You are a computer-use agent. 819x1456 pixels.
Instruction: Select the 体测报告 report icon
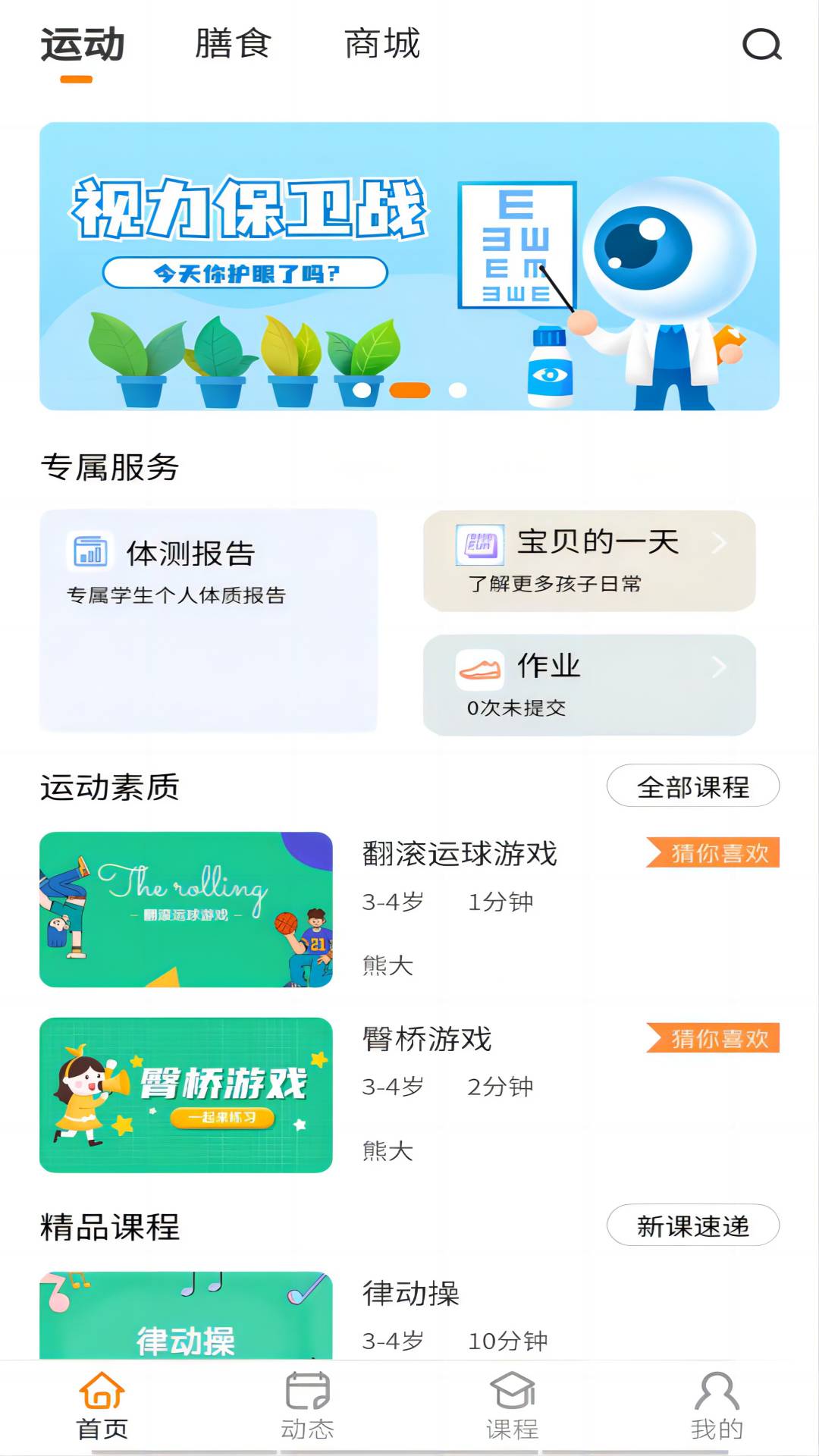coord(89,553)
